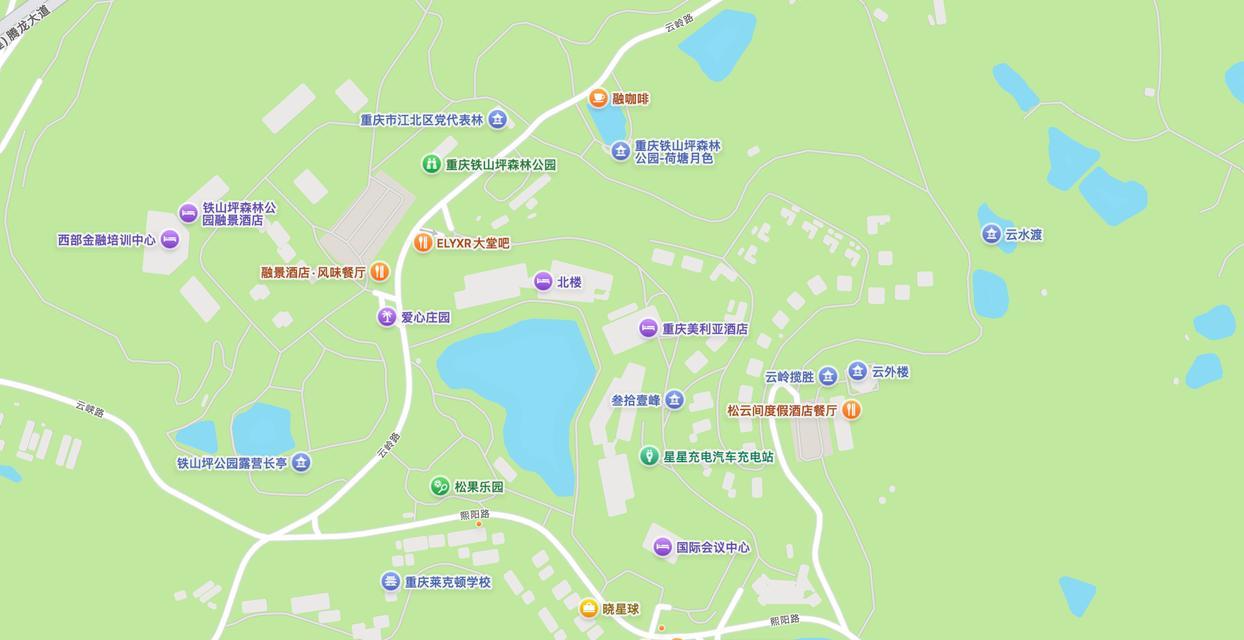Image resolution: width=1244 pixels, height=640 pixels.
Task: Select the 融景酒店·风味餐厅 restaurant marker
Action: pyautogui.click(x=379, y=271)
